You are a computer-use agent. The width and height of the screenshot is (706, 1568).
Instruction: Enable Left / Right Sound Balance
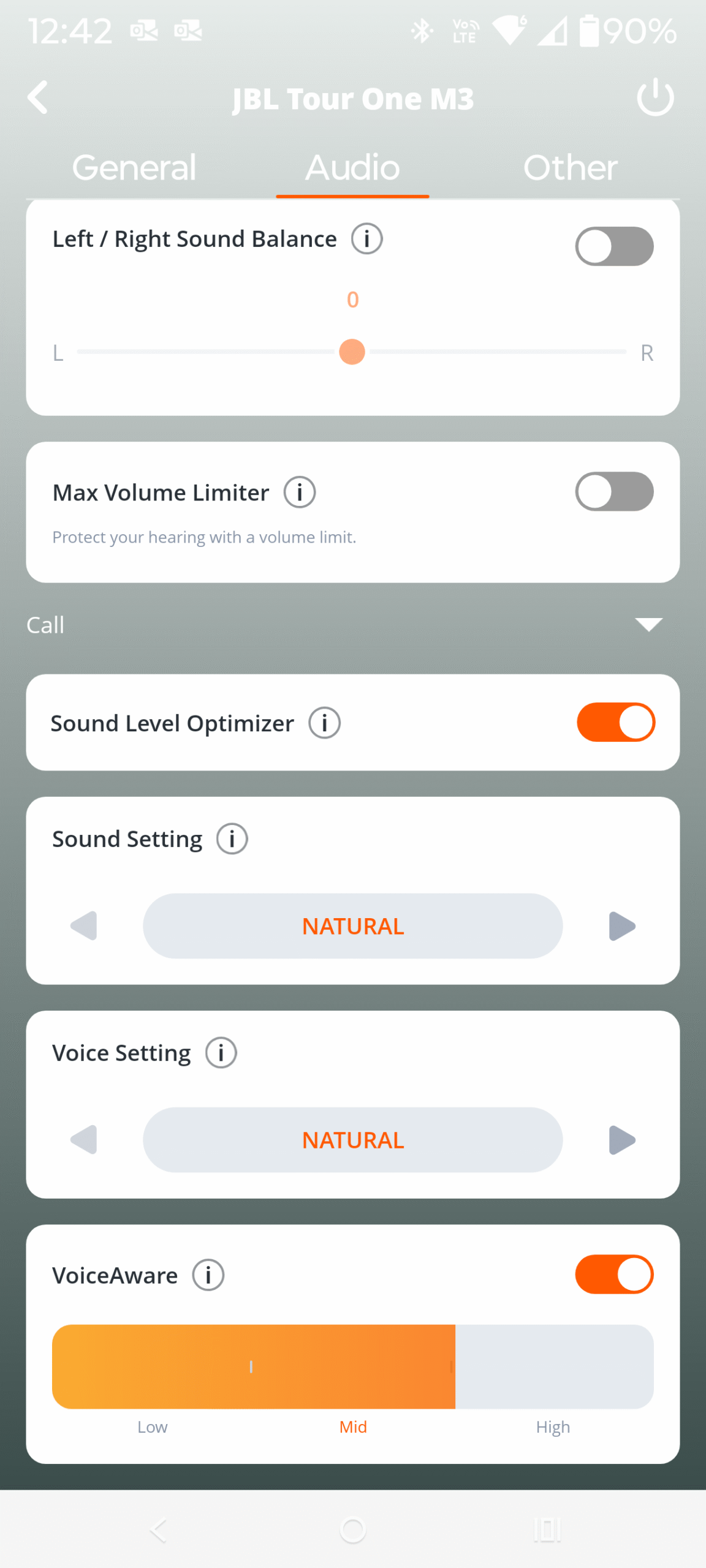tap(614, 246)
